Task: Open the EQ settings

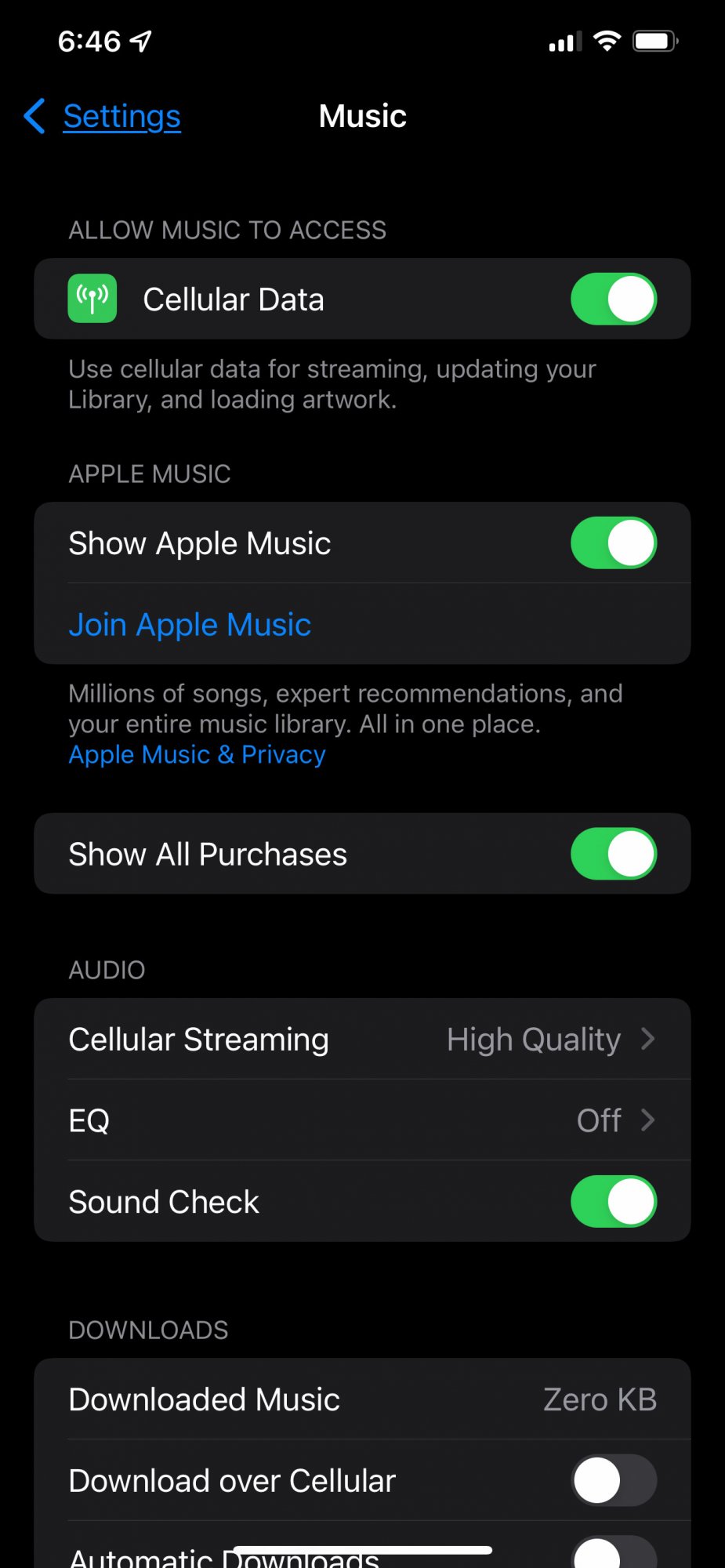Action: [x=362, y=1121]
